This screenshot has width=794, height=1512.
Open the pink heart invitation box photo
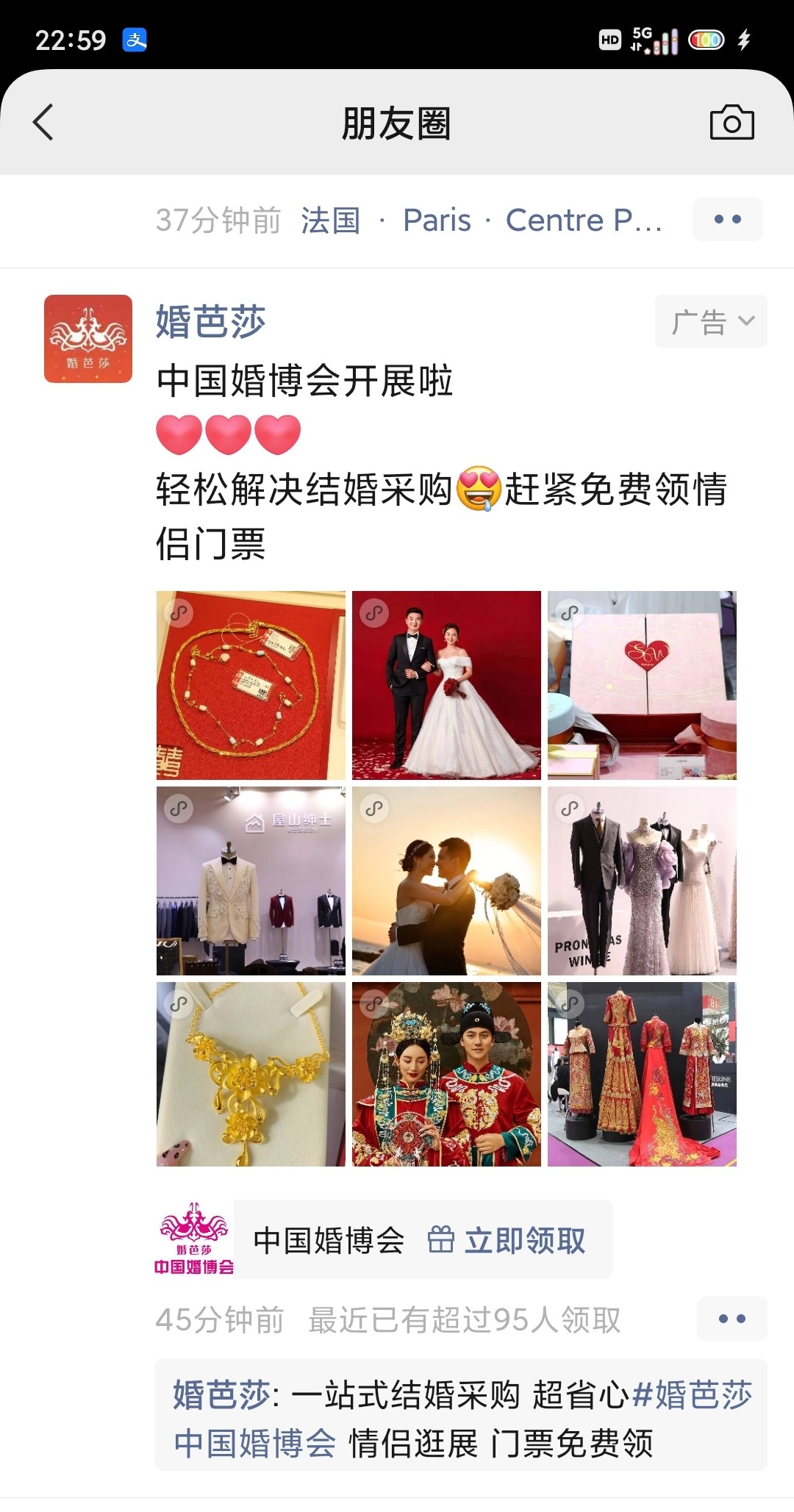[x=642, y=685]
